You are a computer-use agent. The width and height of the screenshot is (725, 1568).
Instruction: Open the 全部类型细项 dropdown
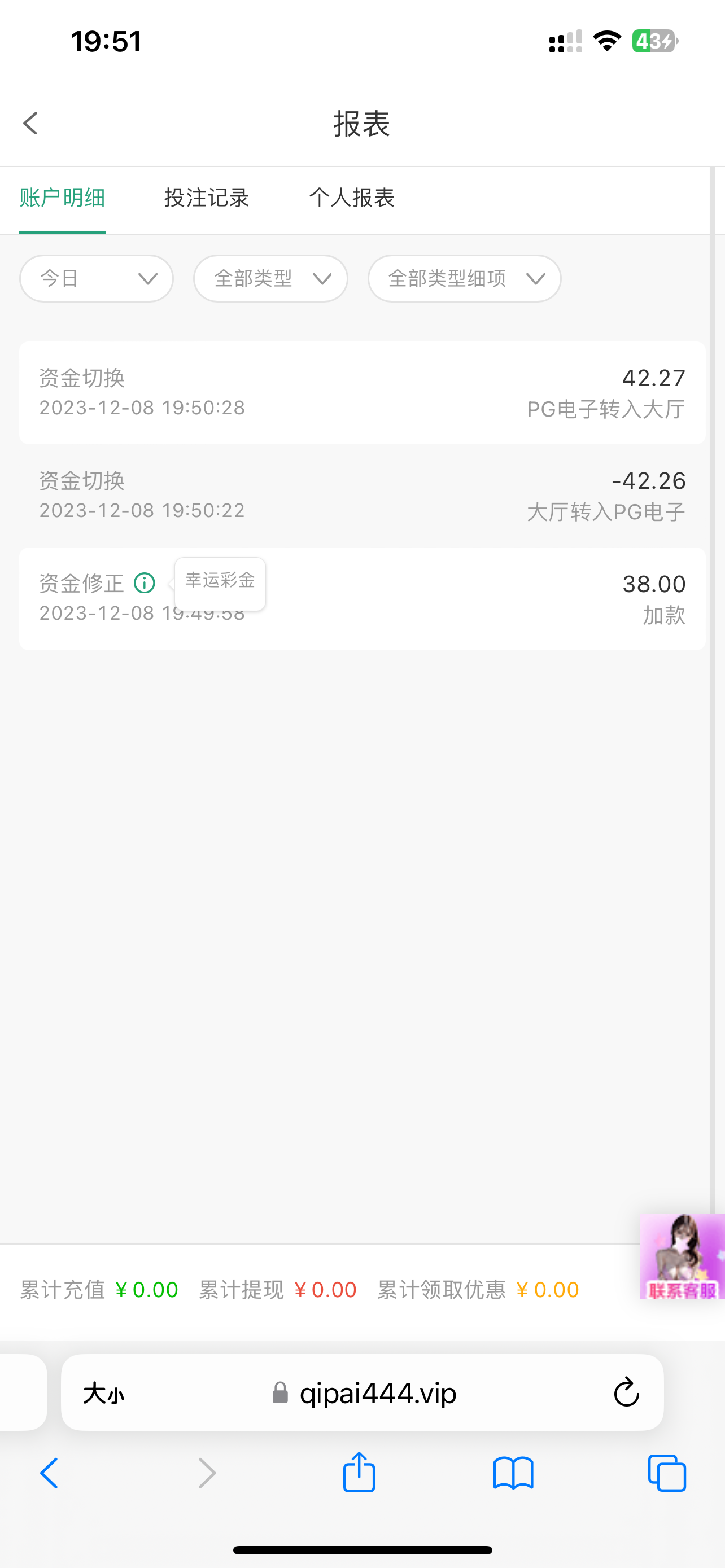point(464,279)
